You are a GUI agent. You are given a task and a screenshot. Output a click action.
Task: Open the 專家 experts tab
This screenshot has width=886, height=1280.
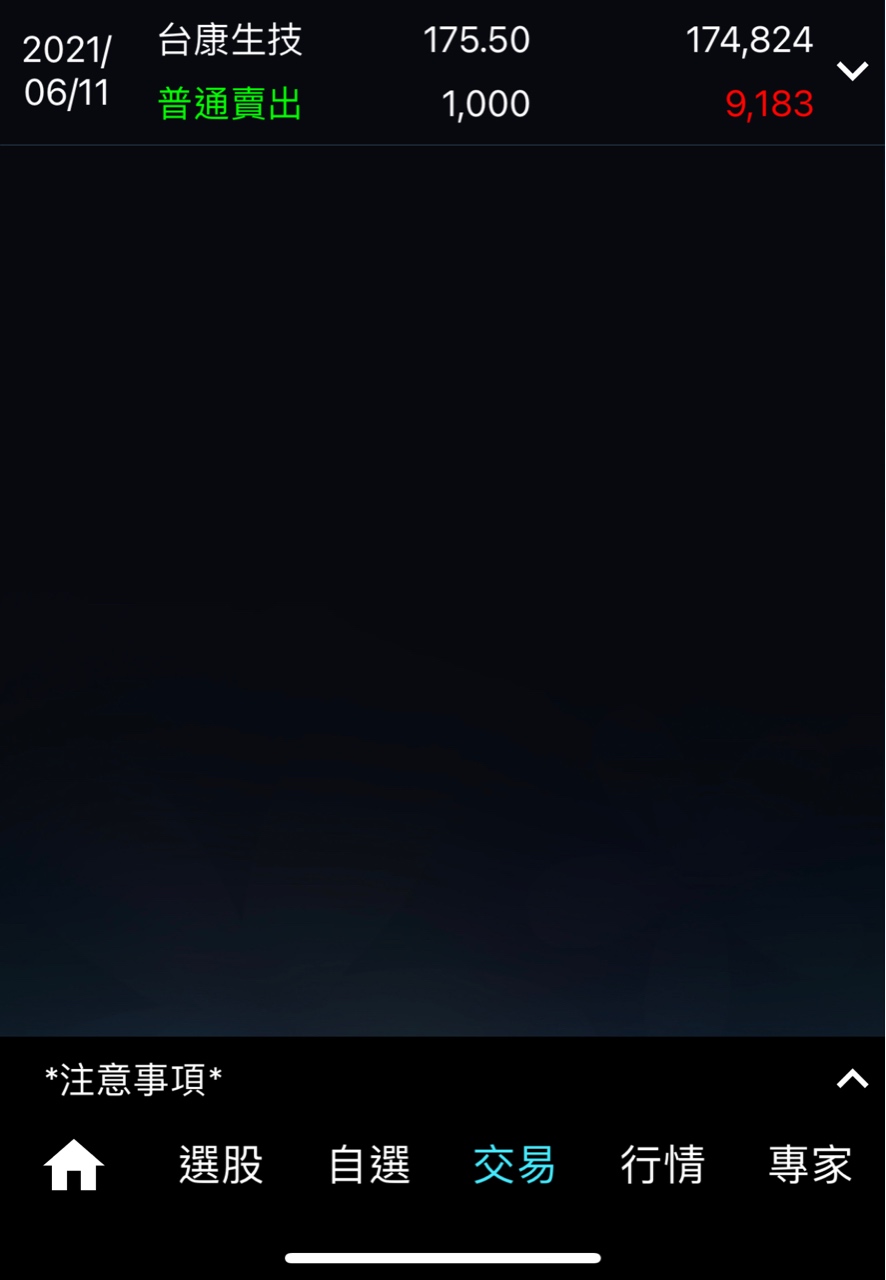tap(809, 1166)
